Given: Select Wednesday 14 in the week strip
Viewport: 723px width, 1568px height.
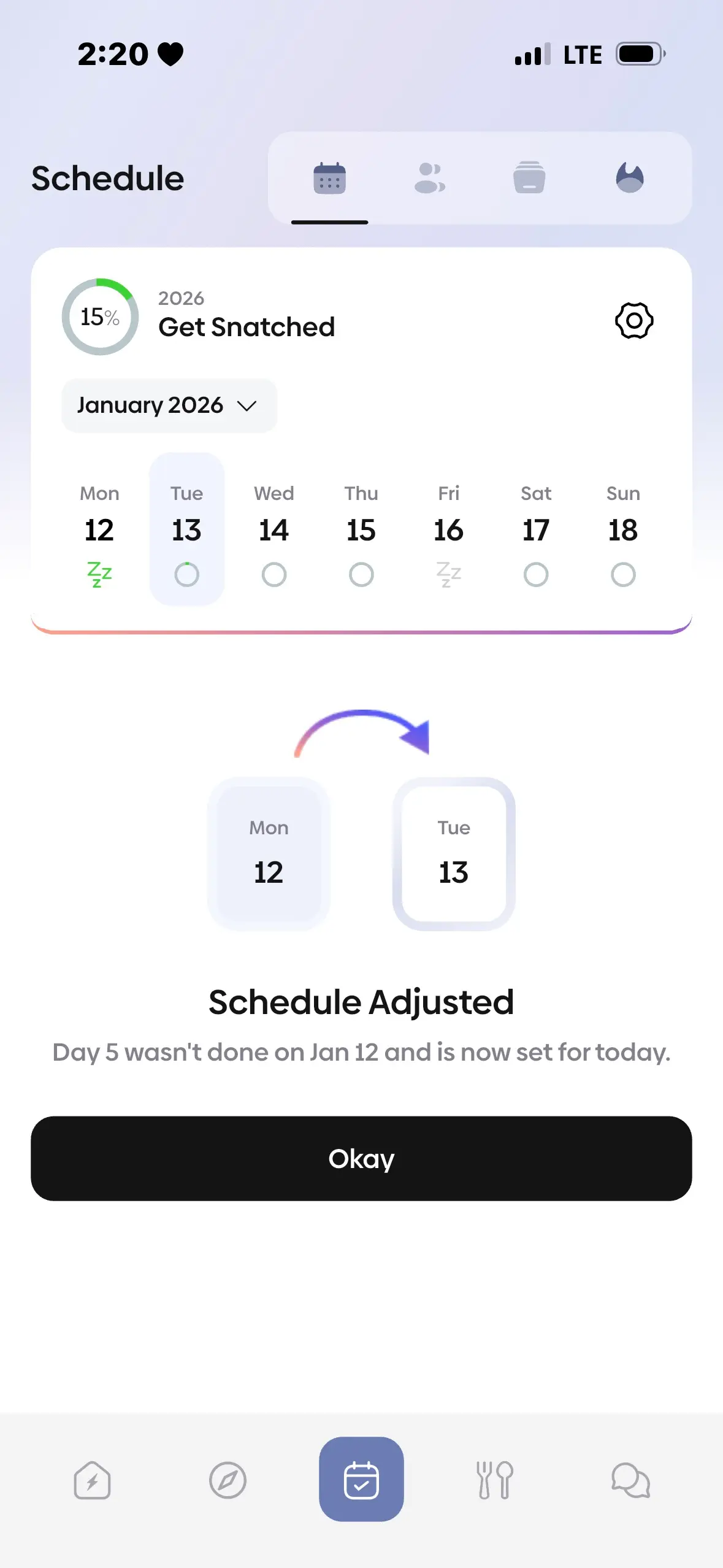Looking at the screenshot, I should click(274, 529).
